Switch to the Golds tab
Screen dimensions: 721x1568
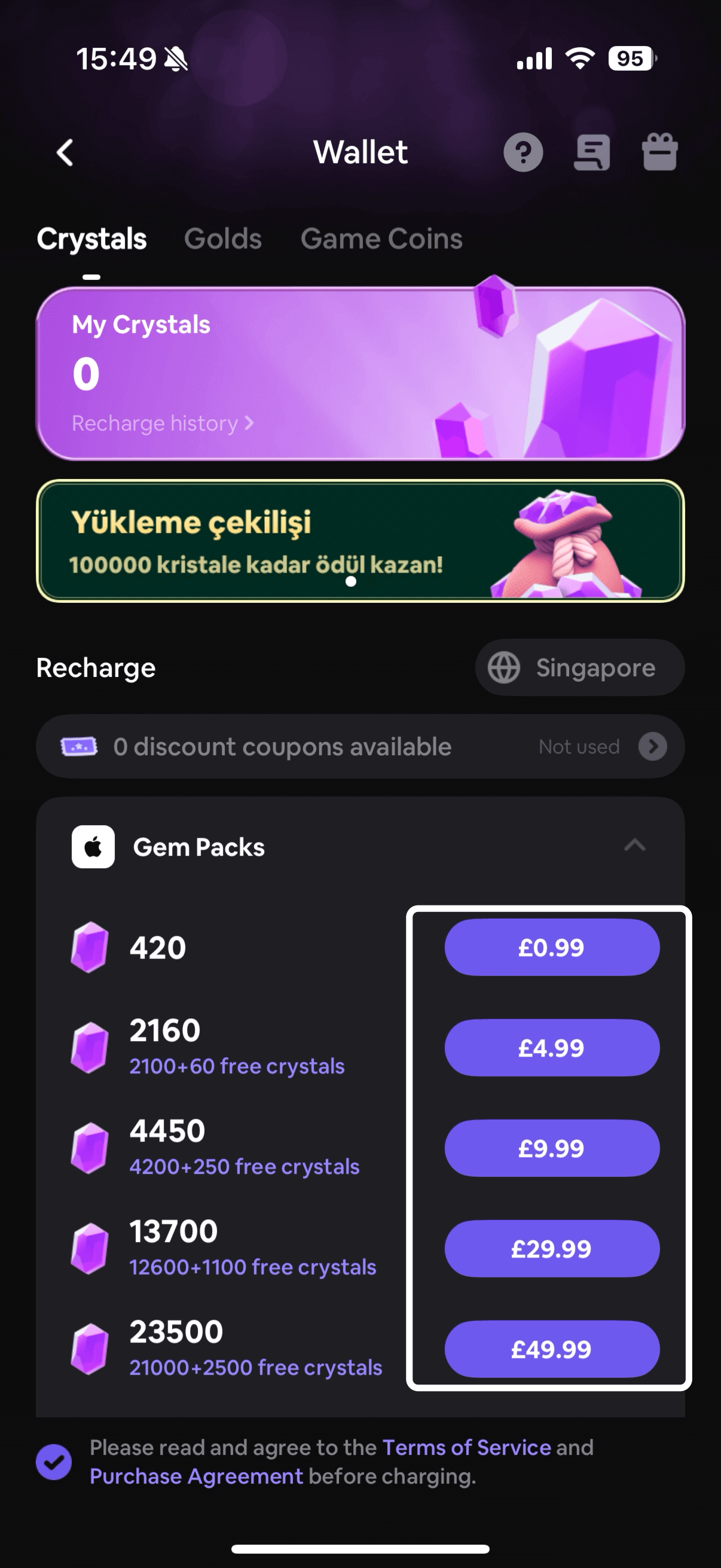[x=222, y=239]
